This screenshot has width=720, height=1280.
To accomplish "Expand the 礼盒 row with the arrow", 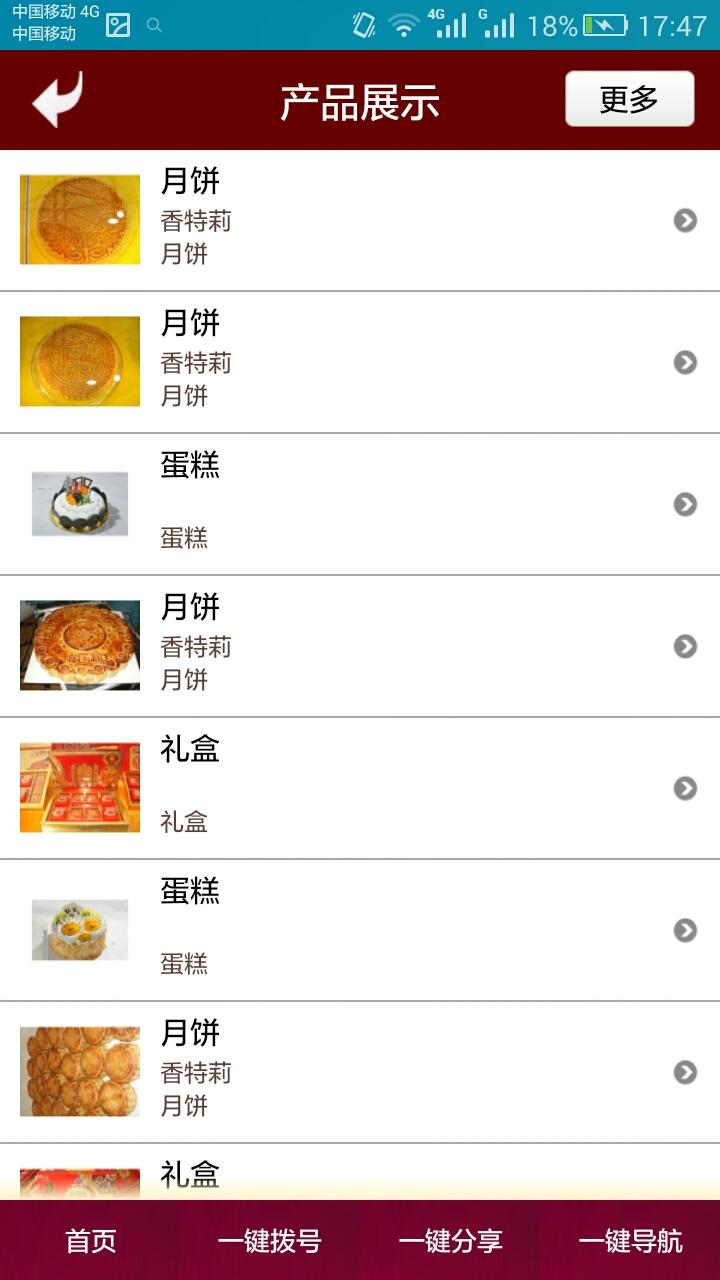I will click(686, 786).
